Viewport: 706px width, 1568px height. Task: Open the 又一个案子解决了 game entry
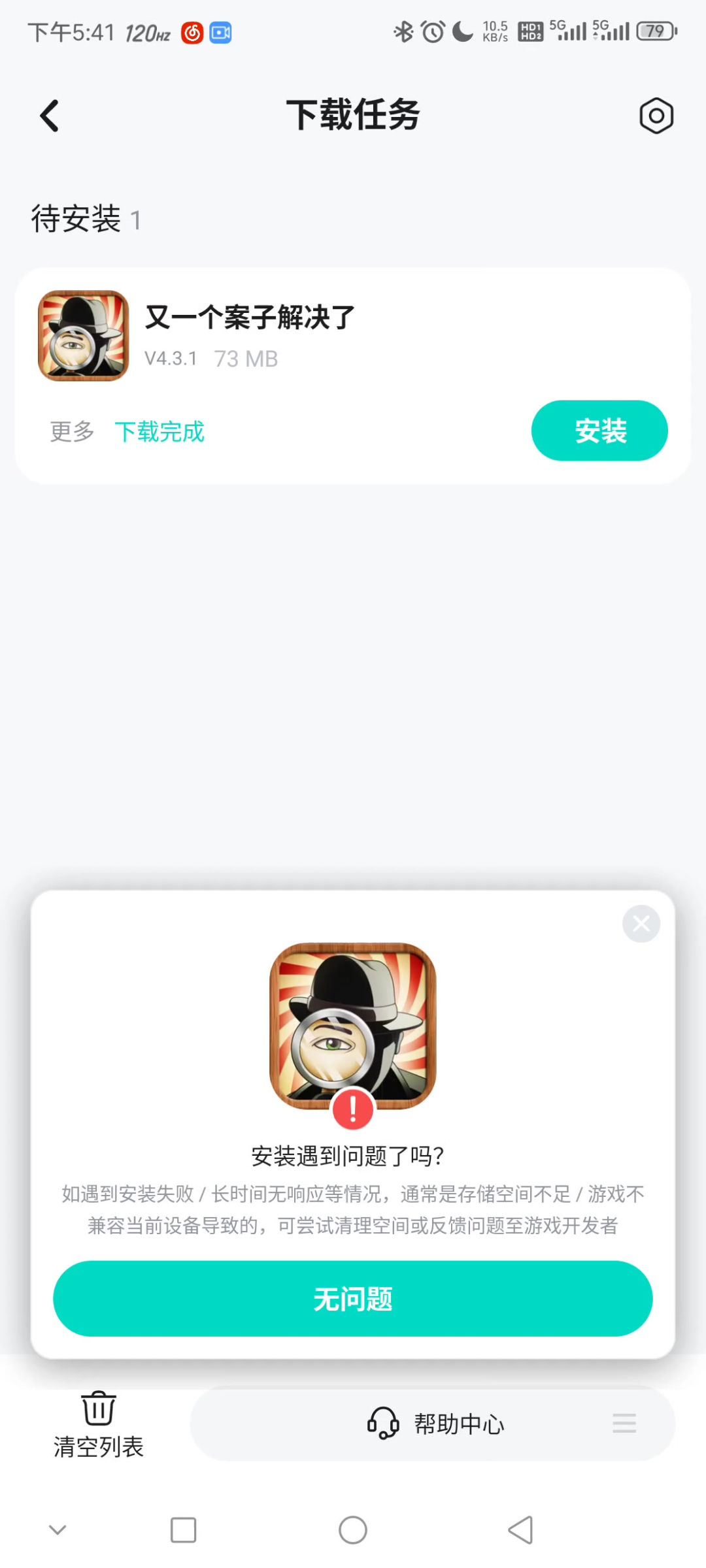pyautogui.click(x=250, y=318)
